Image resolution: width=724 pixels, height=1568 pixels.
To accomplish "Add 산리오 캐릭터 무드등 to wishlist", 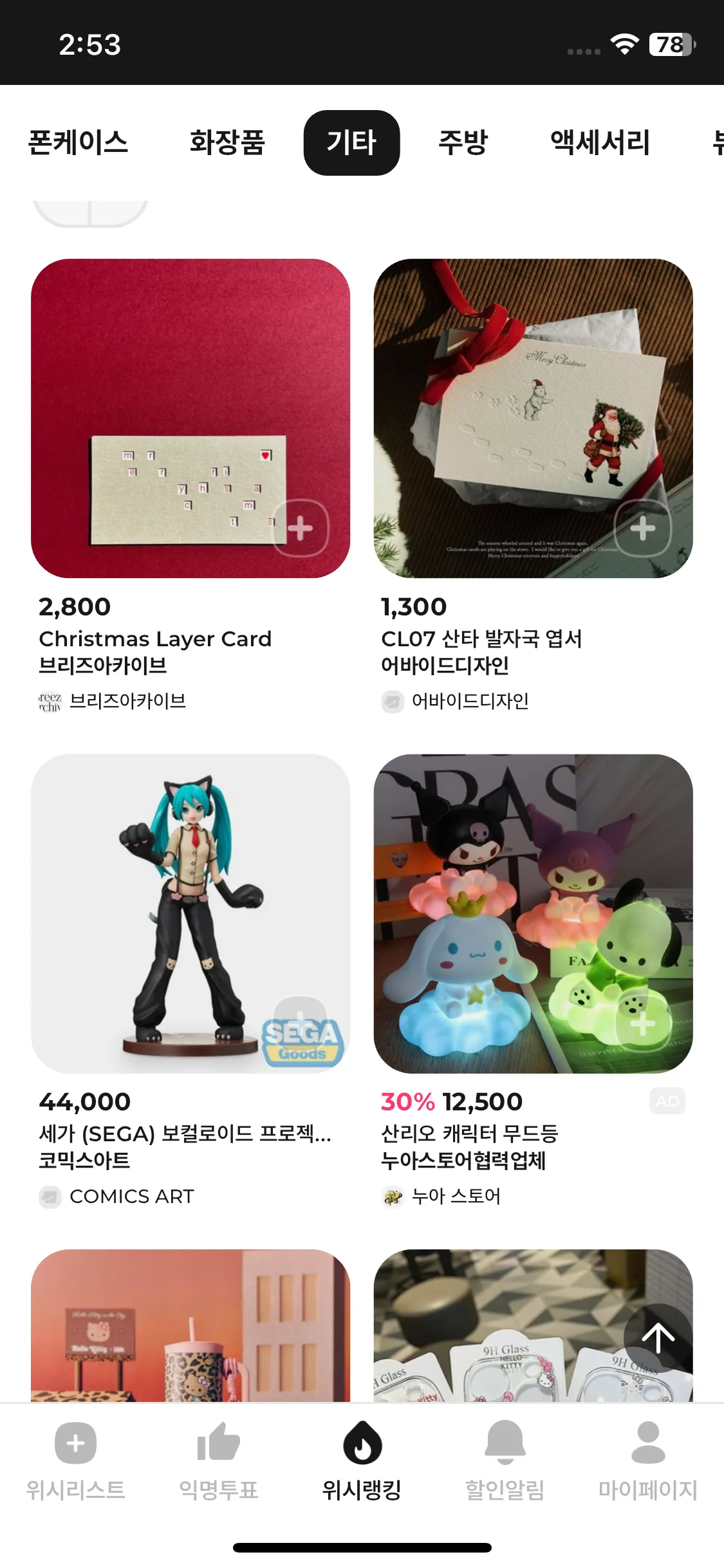I will [x=643, y=1023].
